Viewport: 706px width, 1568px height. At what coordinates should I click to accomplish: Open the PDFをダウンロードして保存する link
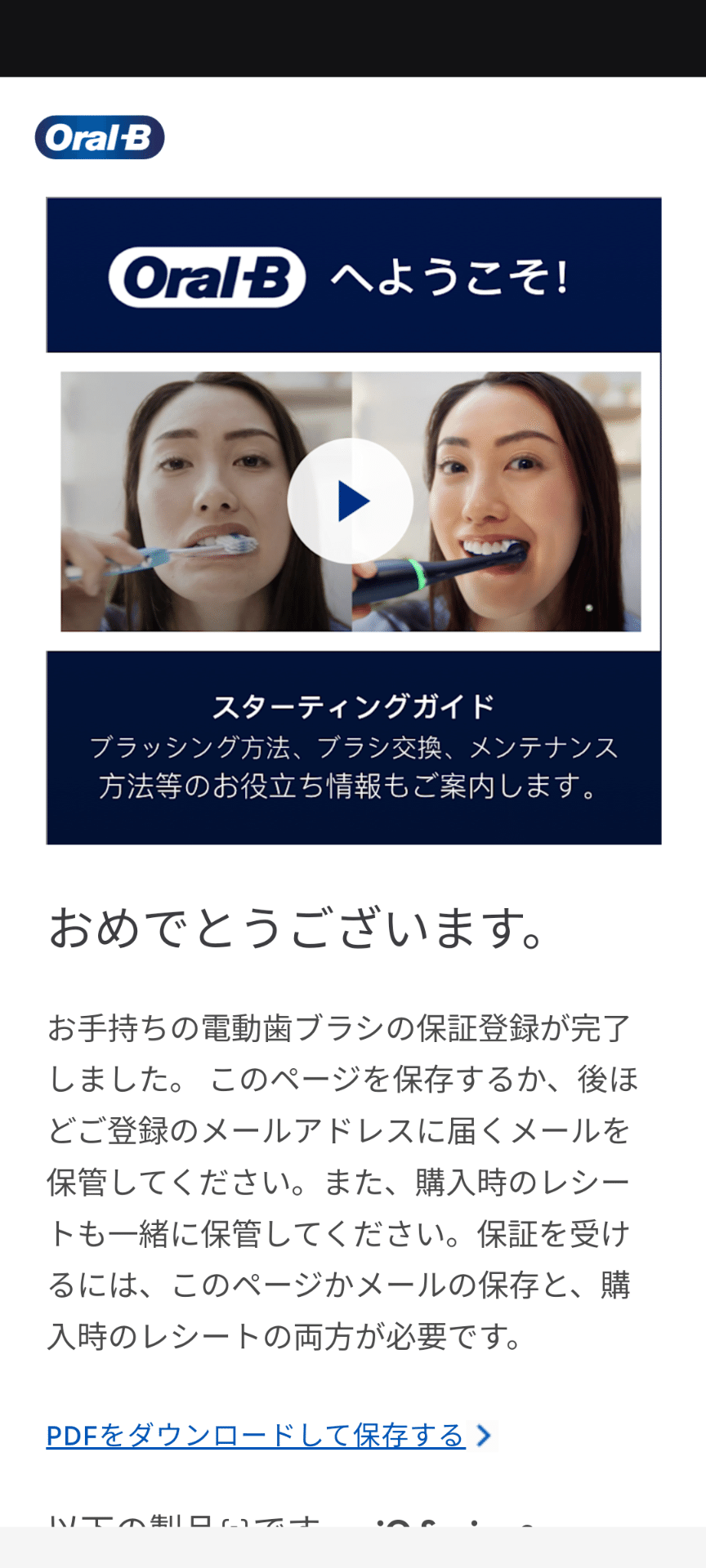click(256, 1435)
